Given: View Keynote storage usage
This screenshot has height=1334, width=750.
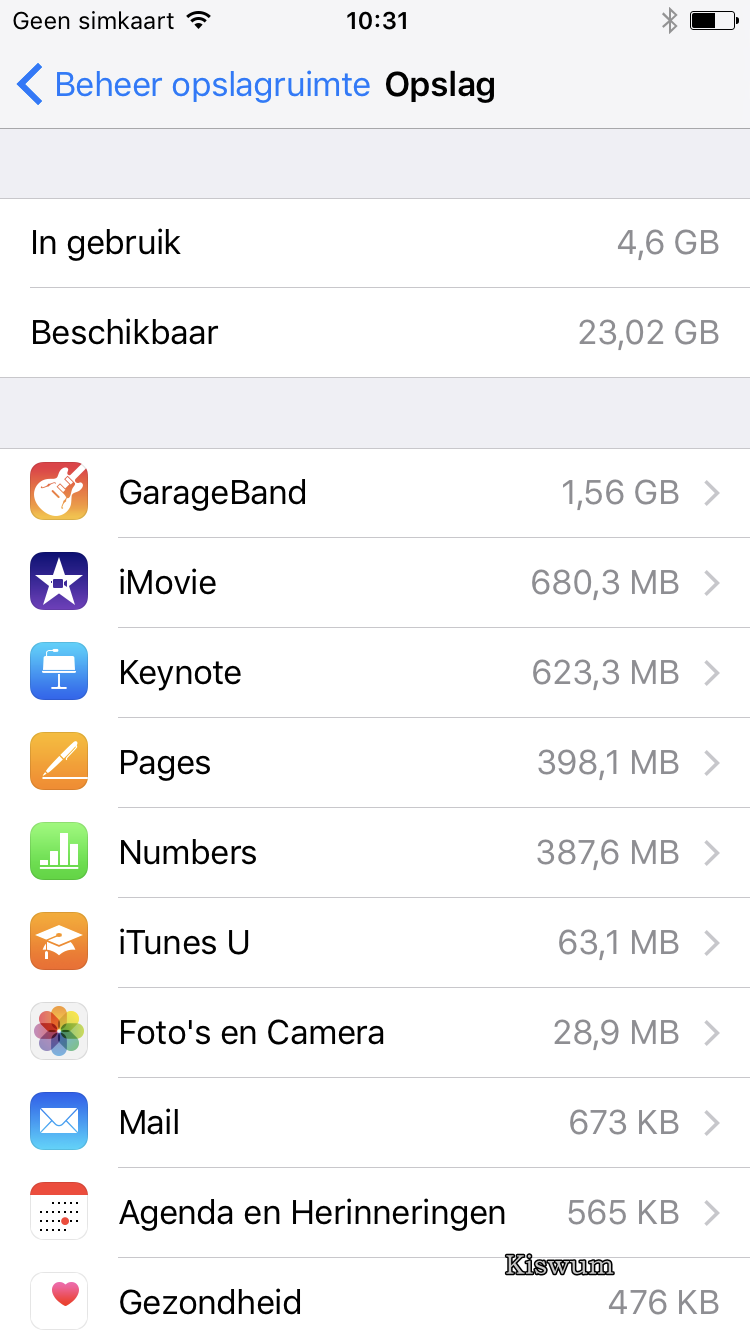Looking at the screenshot, I should (x=375, y=673).
